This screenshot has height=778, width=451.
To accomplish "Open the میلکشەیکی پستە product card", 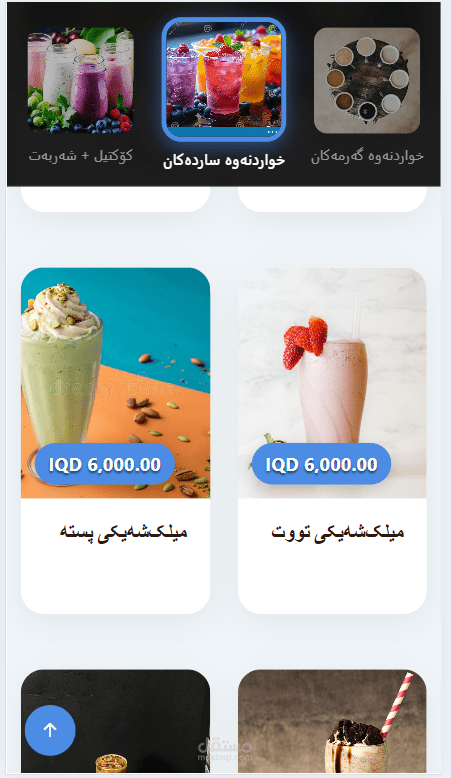I will (x=116, y=441).
